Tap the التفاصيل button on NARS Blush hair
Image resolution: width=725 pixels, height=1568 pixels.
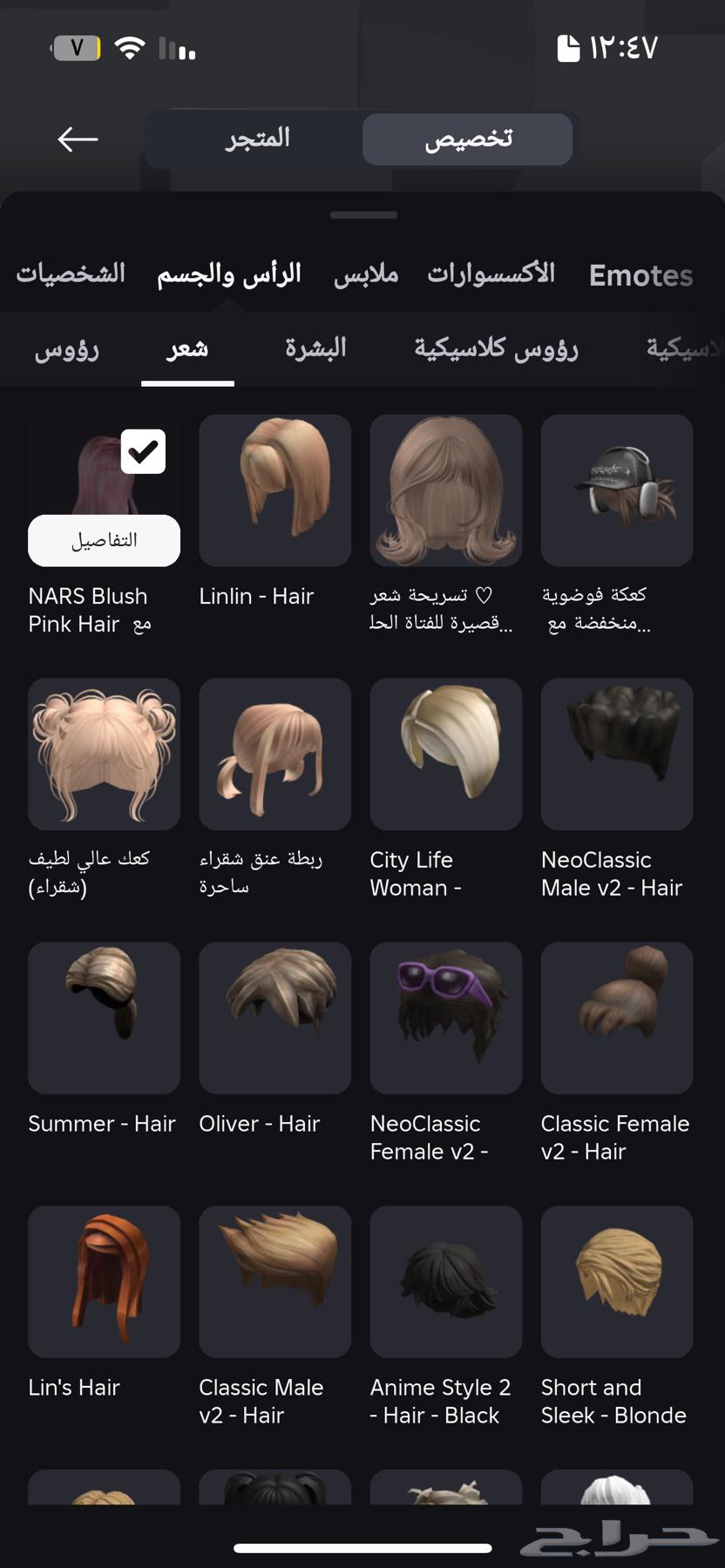[x=105, y=540]
